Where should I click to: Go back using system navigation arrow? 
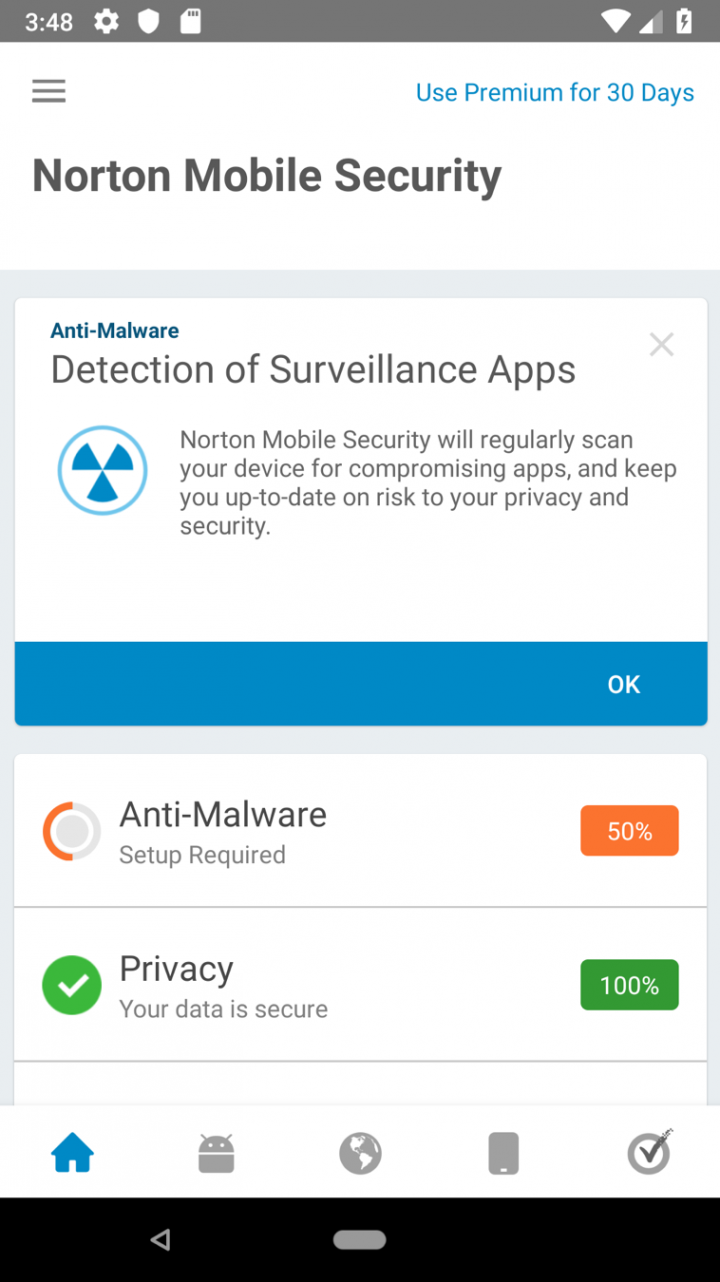coord(160,1240)
